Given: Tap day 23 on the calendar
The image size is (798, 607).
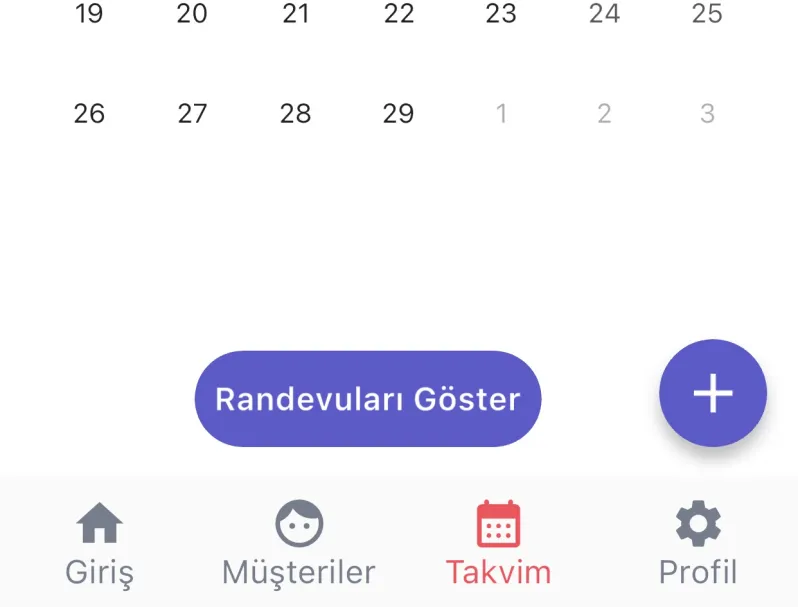Looking at the screenshot, I should (x=501, y=14).
